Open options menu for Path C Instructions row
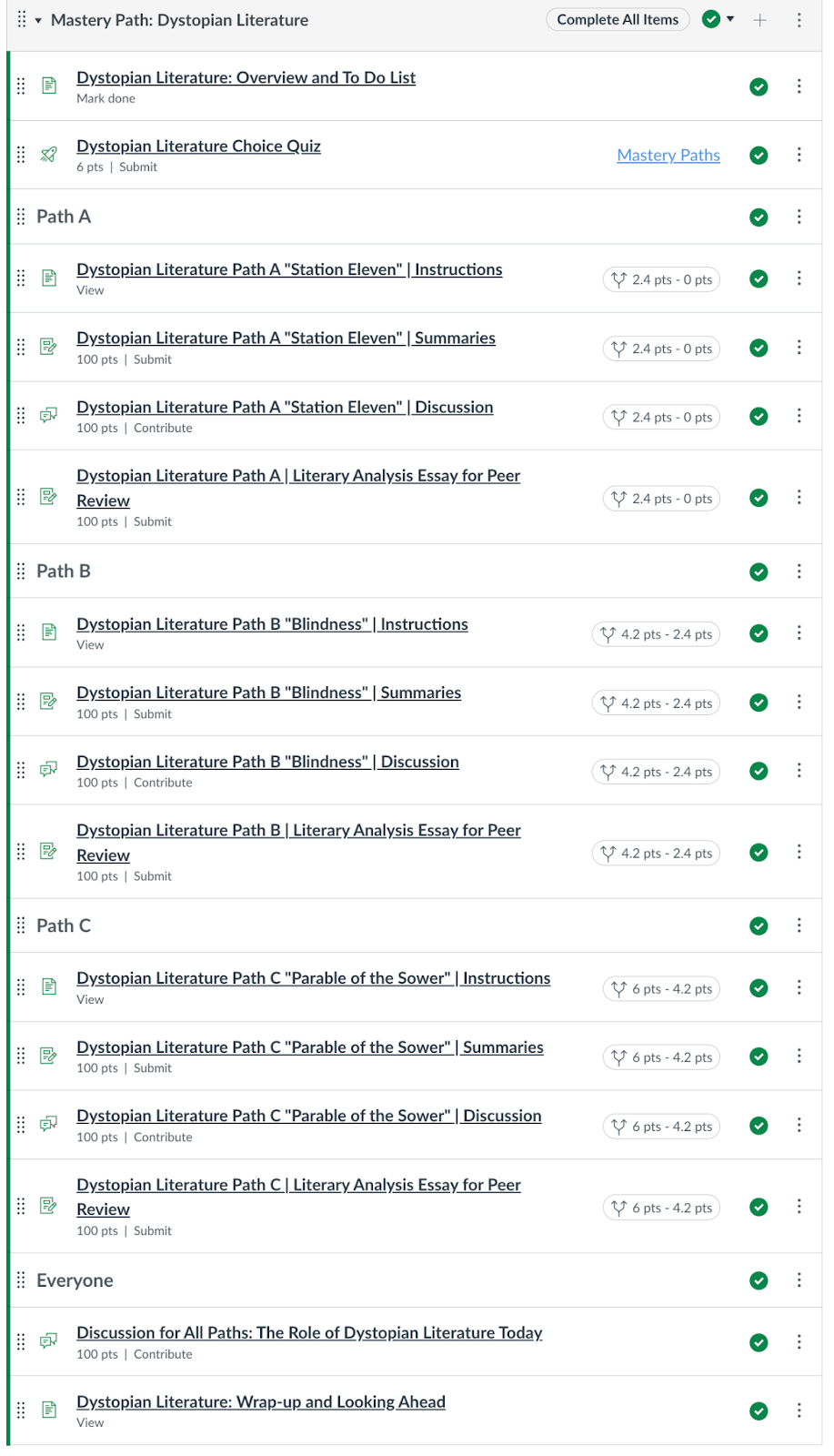Image resolution: width=834 pixels, height=1456 pixels. [799, 987]
